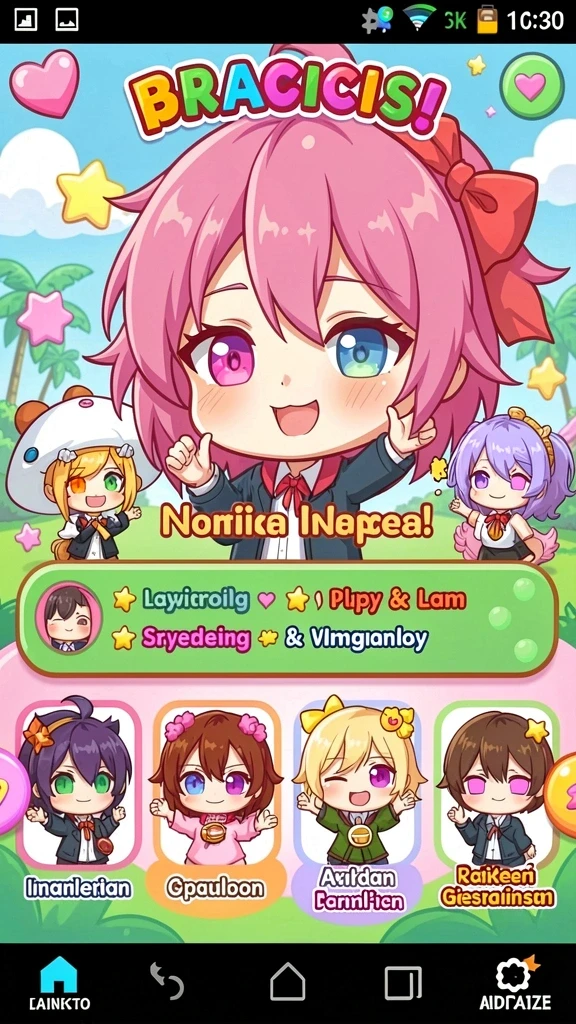576x1024 pixels.
Task: Tap the green heart button
Action: pyautogui.click(x=532, y=86)
